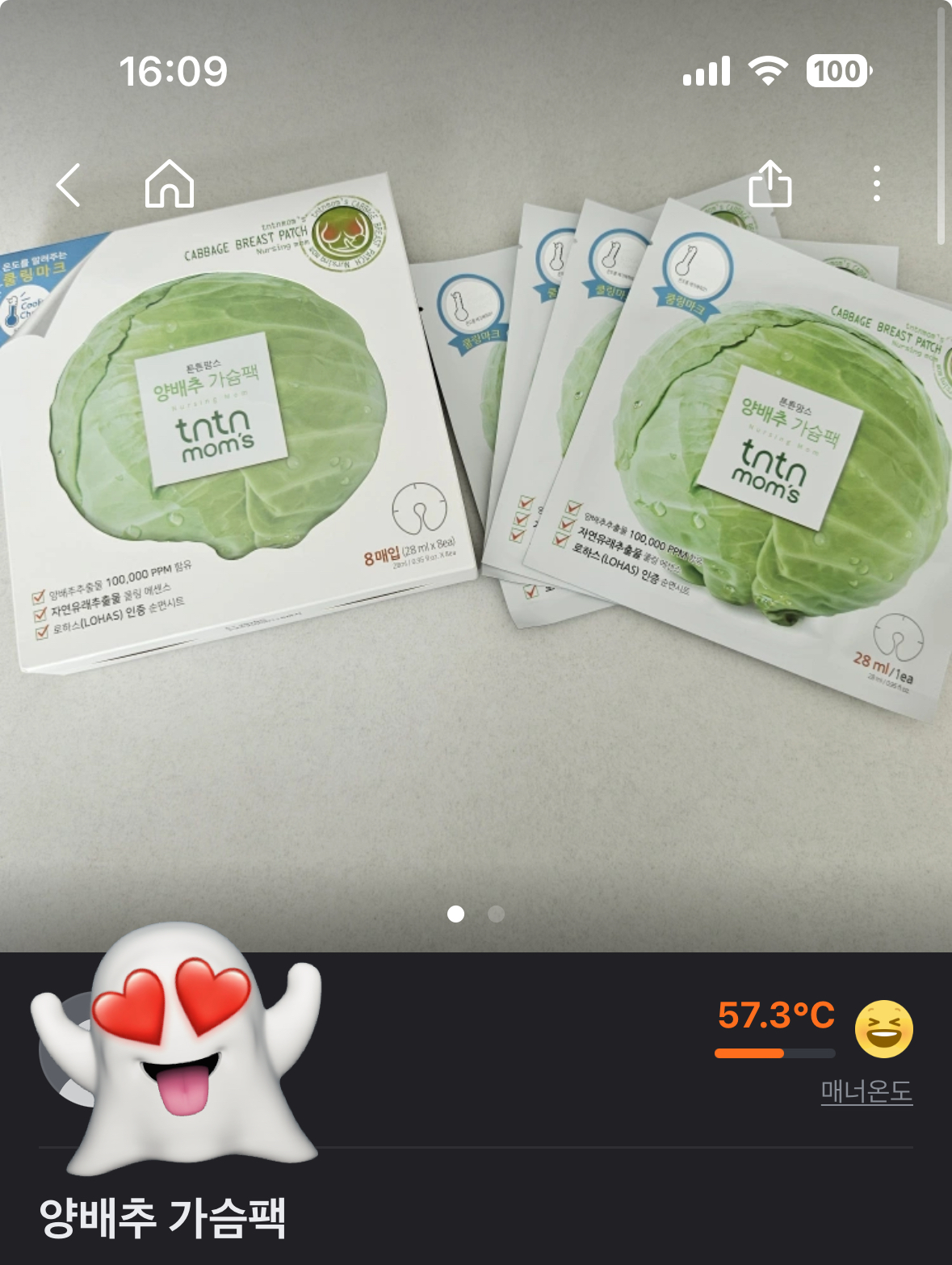Jump to the second photo indicator dot
Image resolution: width=952 pixels, height=1265 pixels.
click(x=497, y=914)
